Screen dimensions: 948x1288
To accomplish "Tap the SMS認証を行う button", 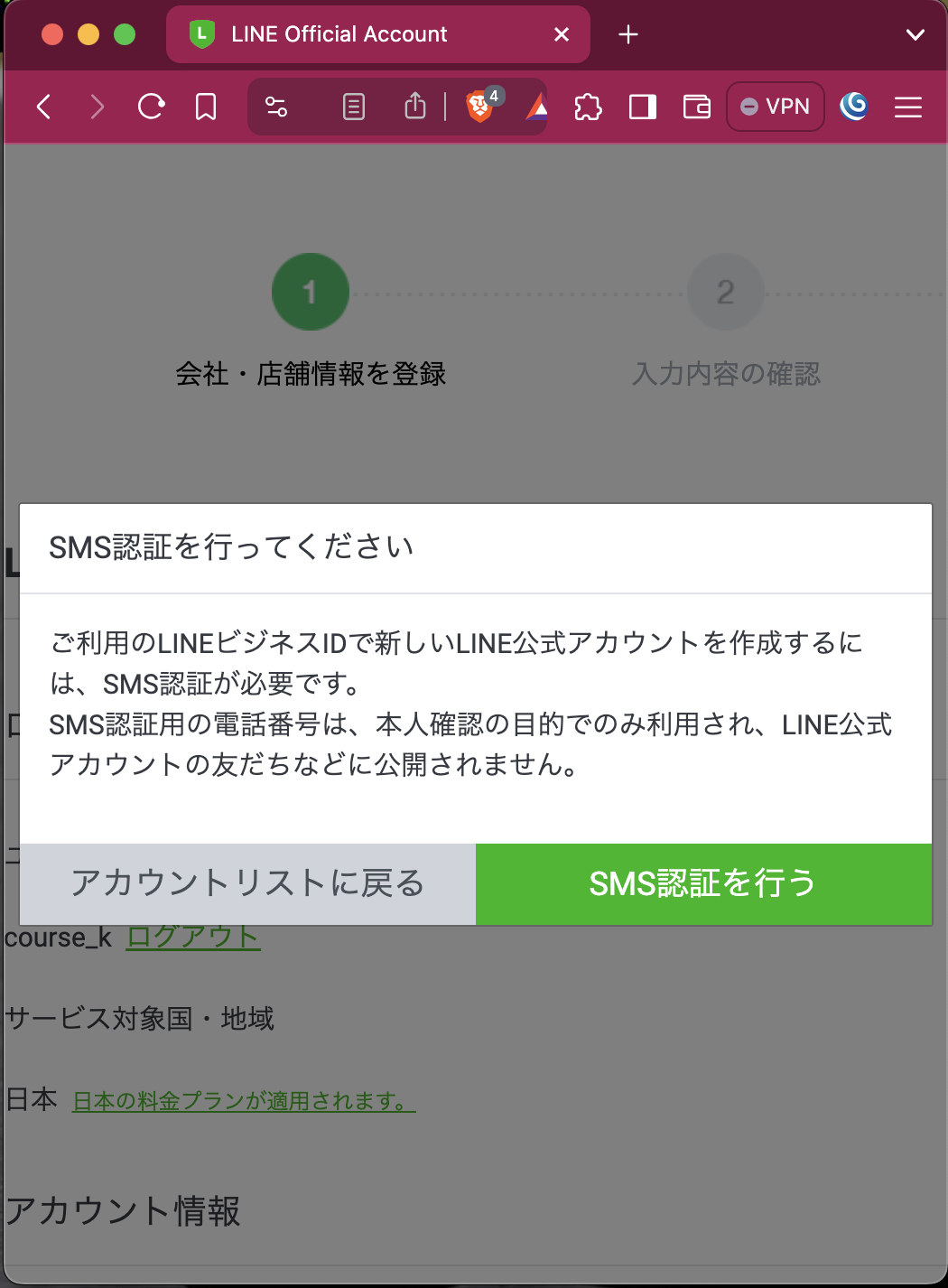I will pos(703,883).
